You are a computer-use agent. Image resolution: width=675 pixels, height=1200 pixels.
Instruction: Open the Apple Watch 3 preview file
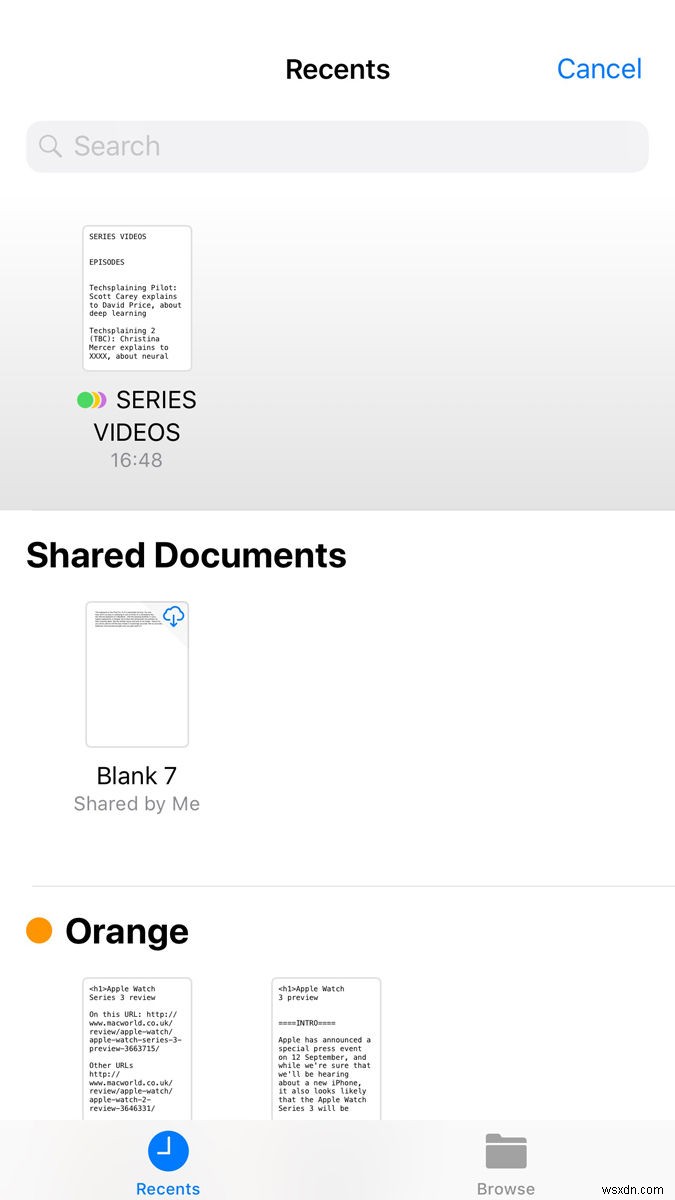click(x=326, y=1048)
